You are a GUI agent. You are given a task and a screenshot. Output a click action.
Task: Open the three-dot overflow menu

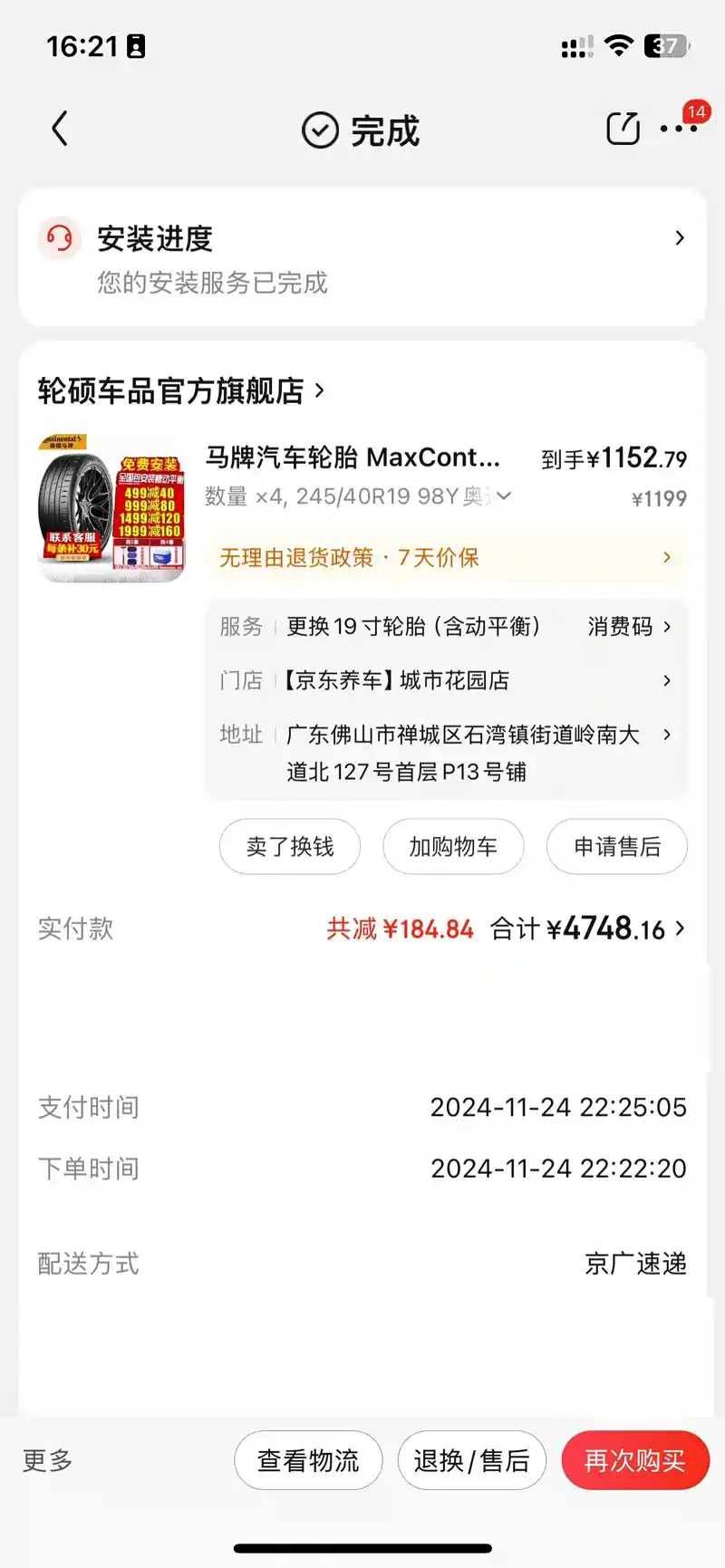[x=678, y=130]
